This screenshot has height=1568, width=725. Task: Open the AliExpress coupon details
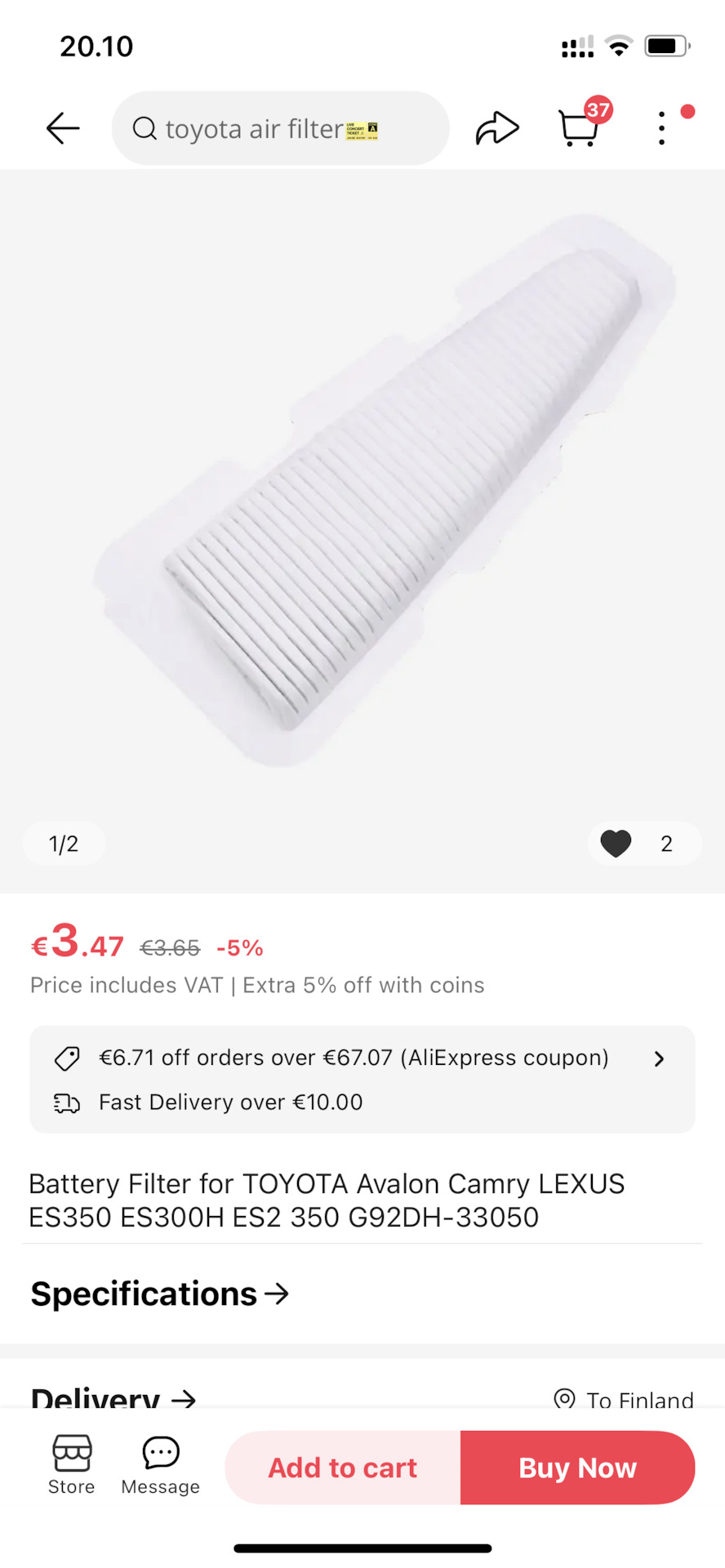[x=362, y=1058]
